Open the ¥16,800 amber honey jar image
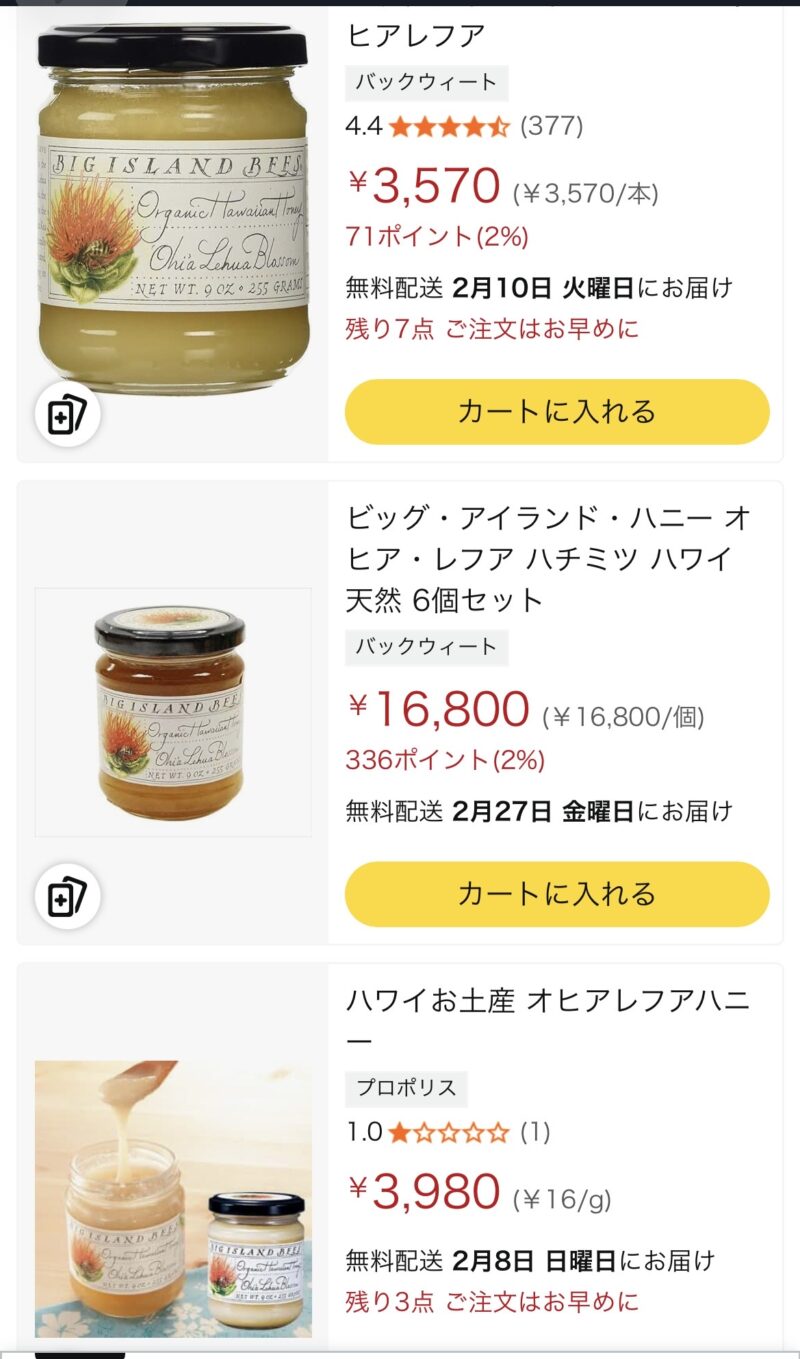This screenshot has height=1359, width=800. coord(172,711)
